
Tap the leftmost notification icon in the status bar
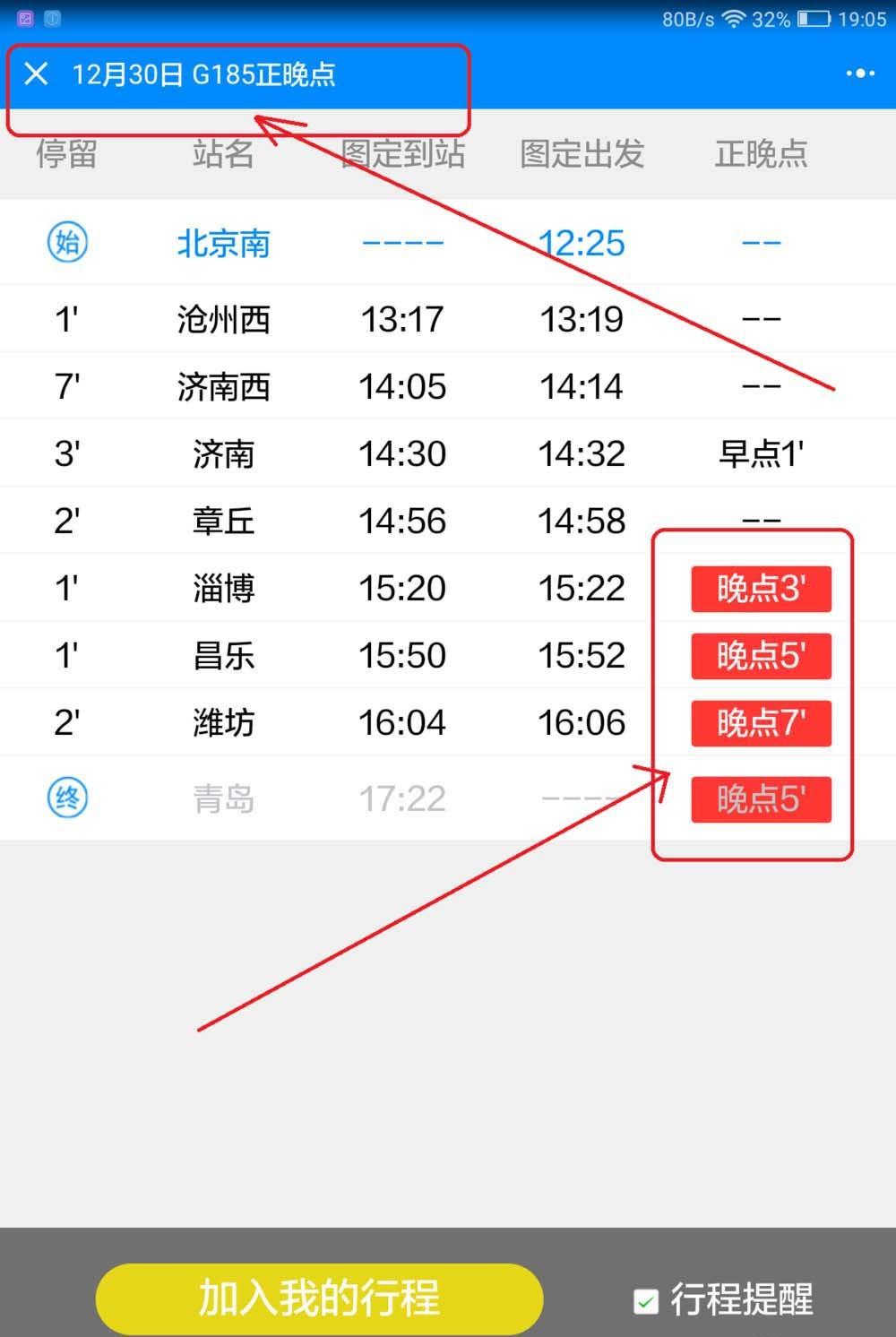coord(23,17)
